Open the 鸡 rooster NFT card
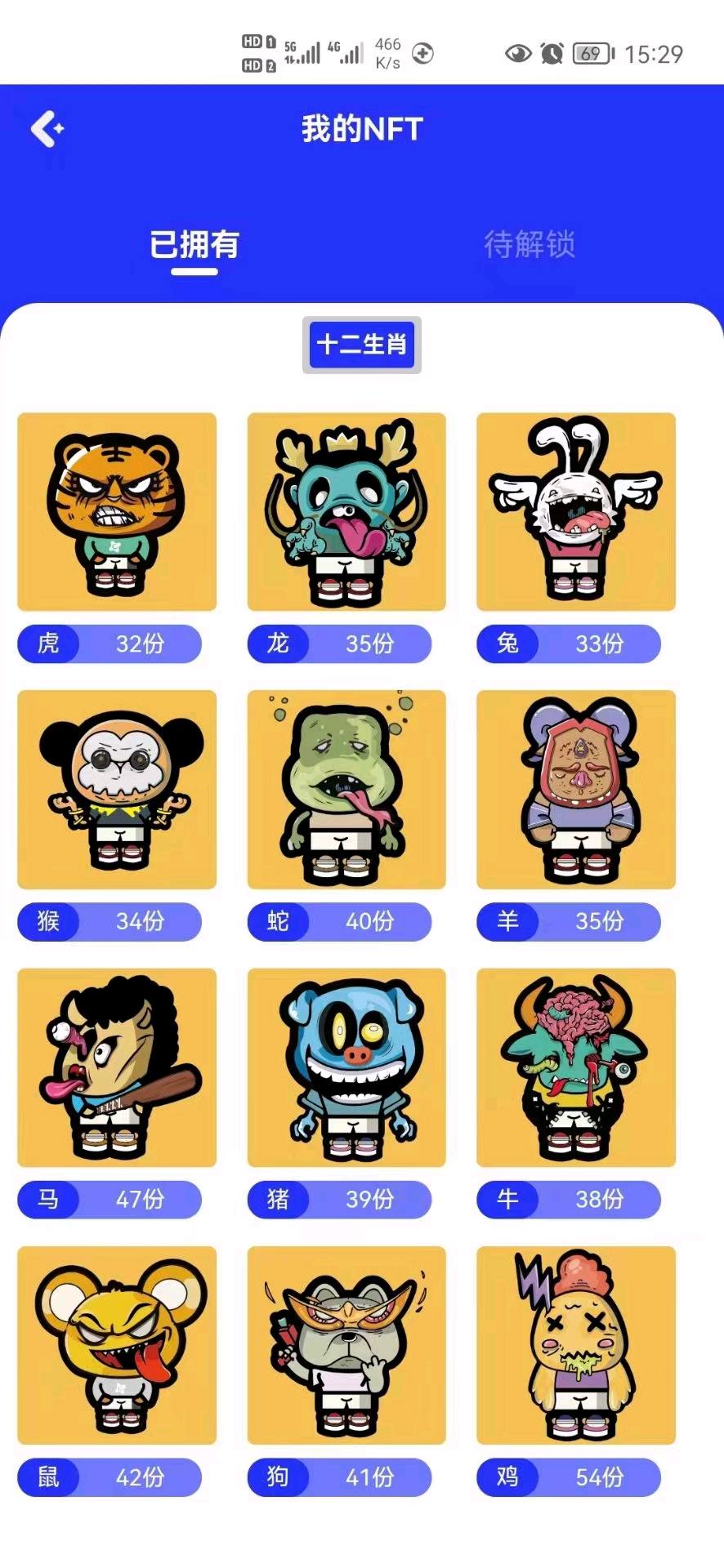Image resolution: width=724 pixels, height=1568 pixels. pos(576,1345)
